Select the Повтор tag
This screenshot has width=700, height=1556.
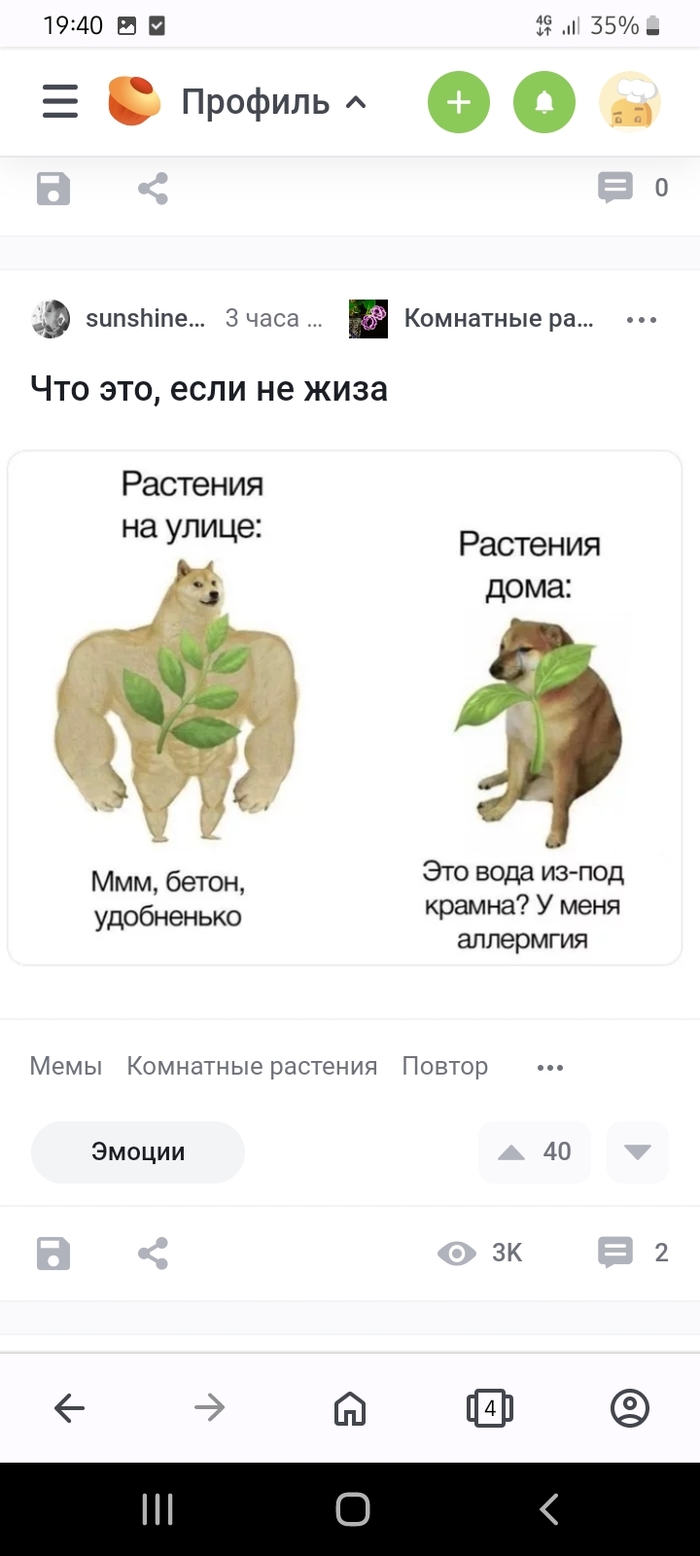[x=444, y=1066]
